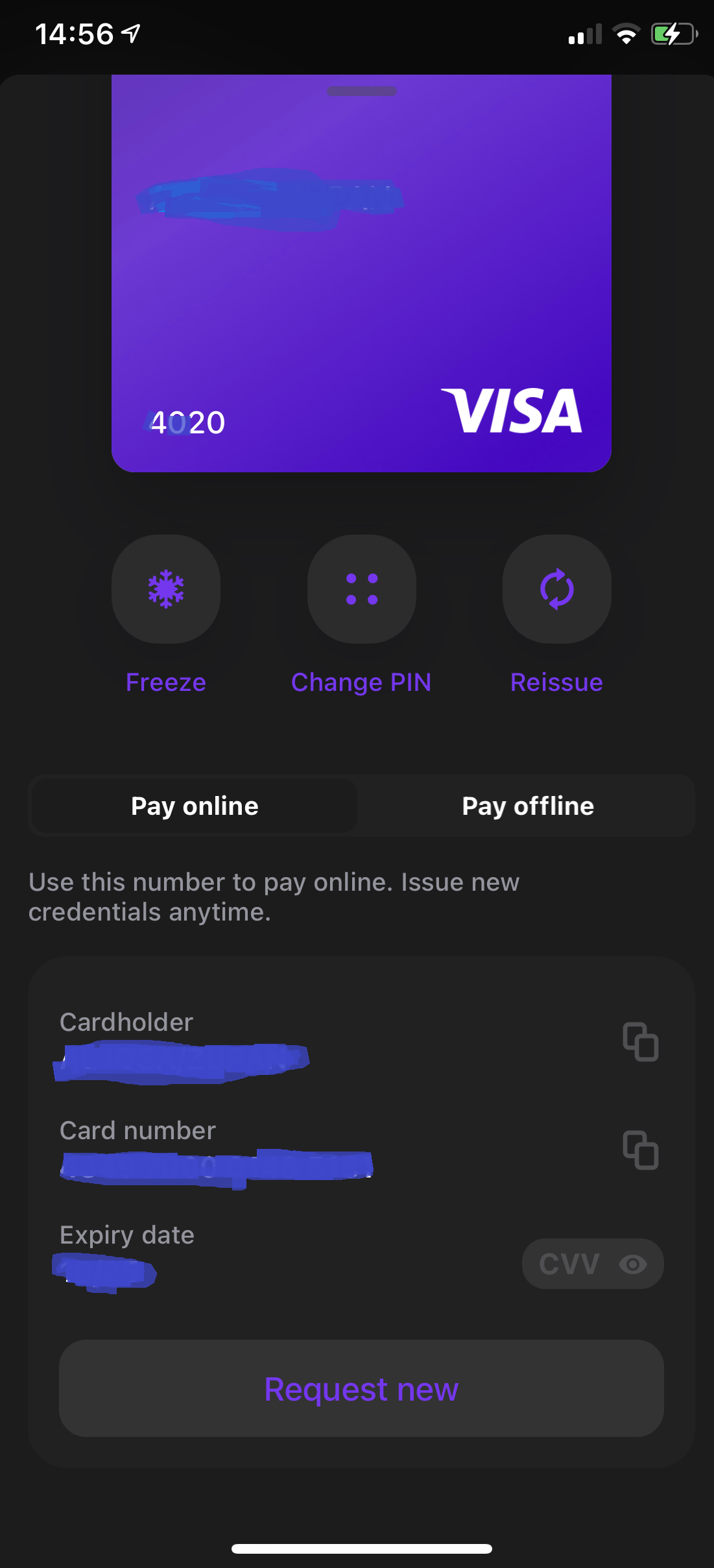Select the Pay online tab
The width and height of the screenshot is (714, 1568).
(x=195, y=806)
